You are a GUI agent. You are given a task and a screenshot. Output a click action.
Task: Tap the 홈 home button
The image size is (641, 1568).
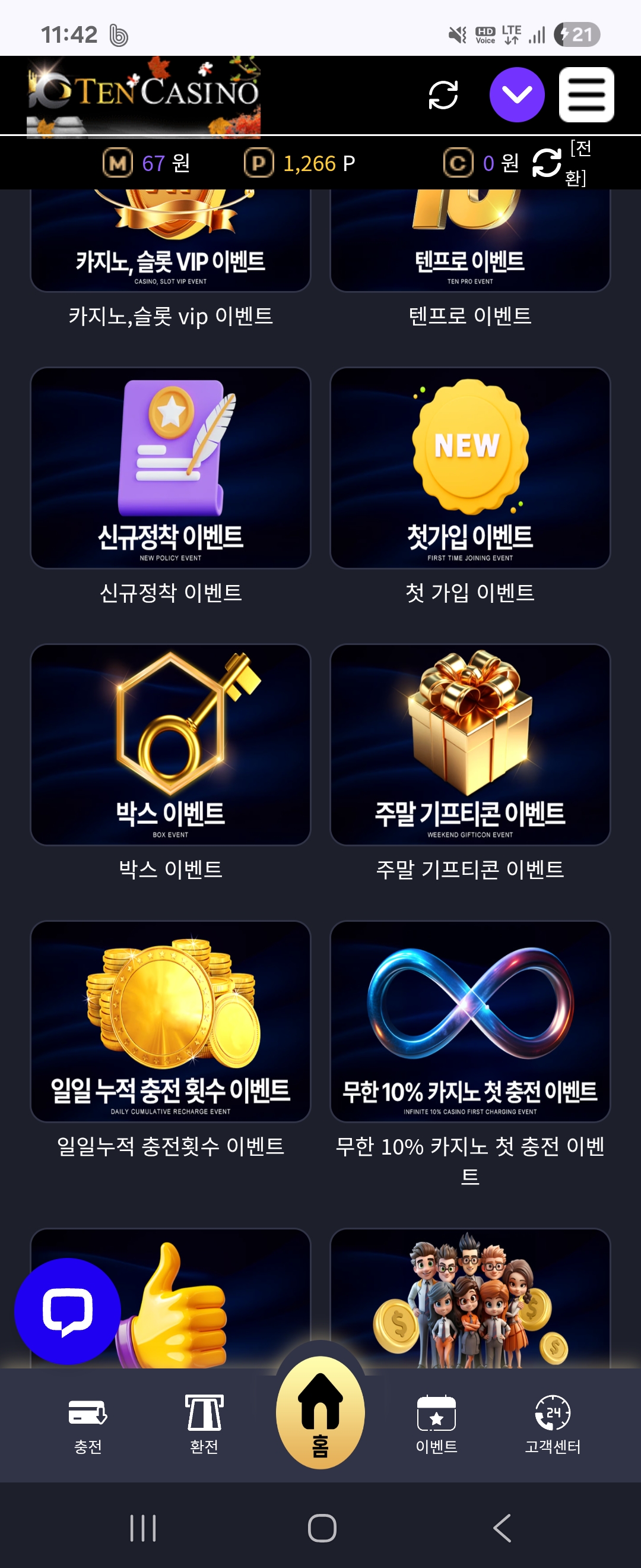pyautogui.click(x=320, y=1412)
